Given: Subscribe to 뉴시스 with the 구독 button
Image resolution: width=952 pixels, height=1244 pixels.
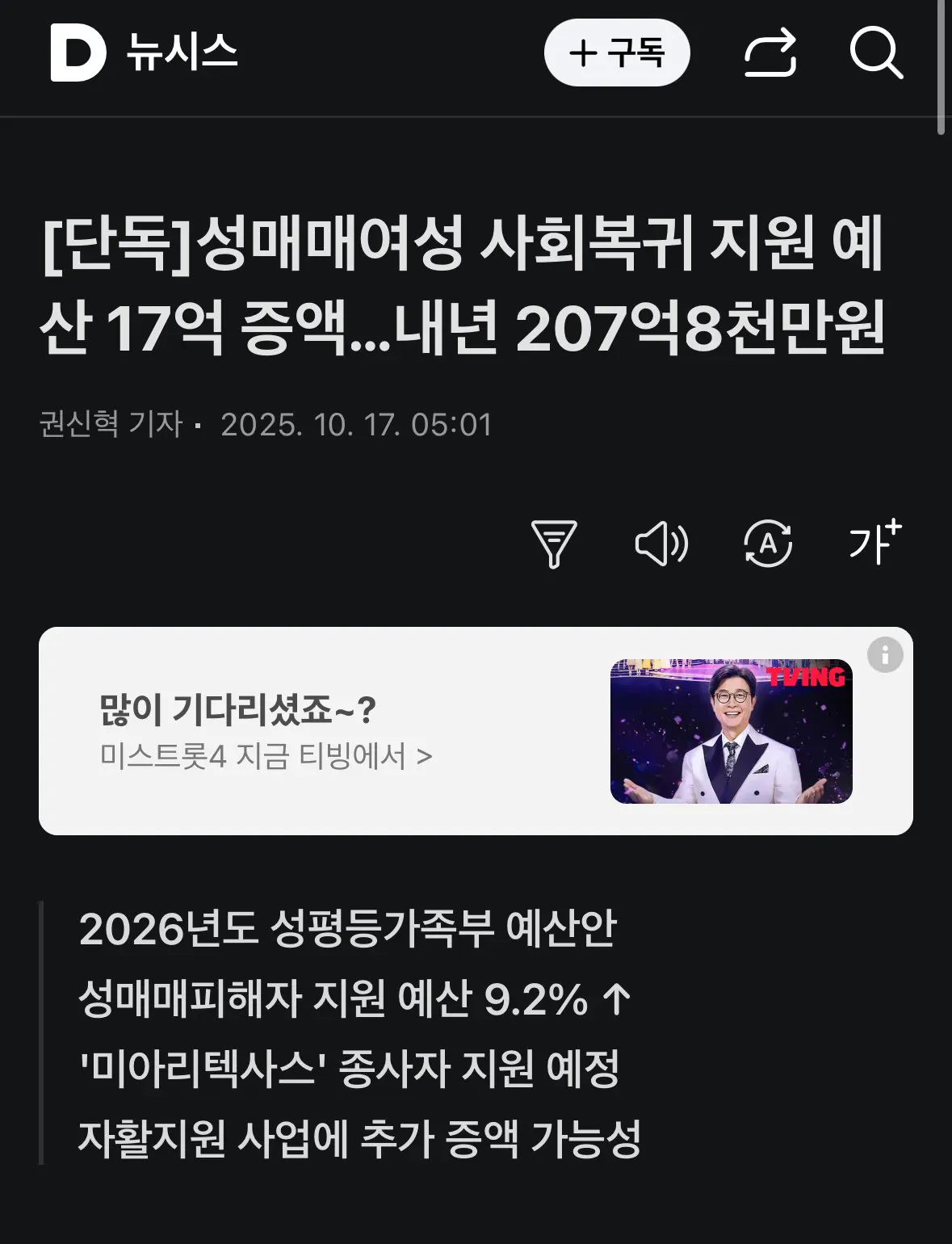Looking at the screenshot, I should [x=619, y=53].
